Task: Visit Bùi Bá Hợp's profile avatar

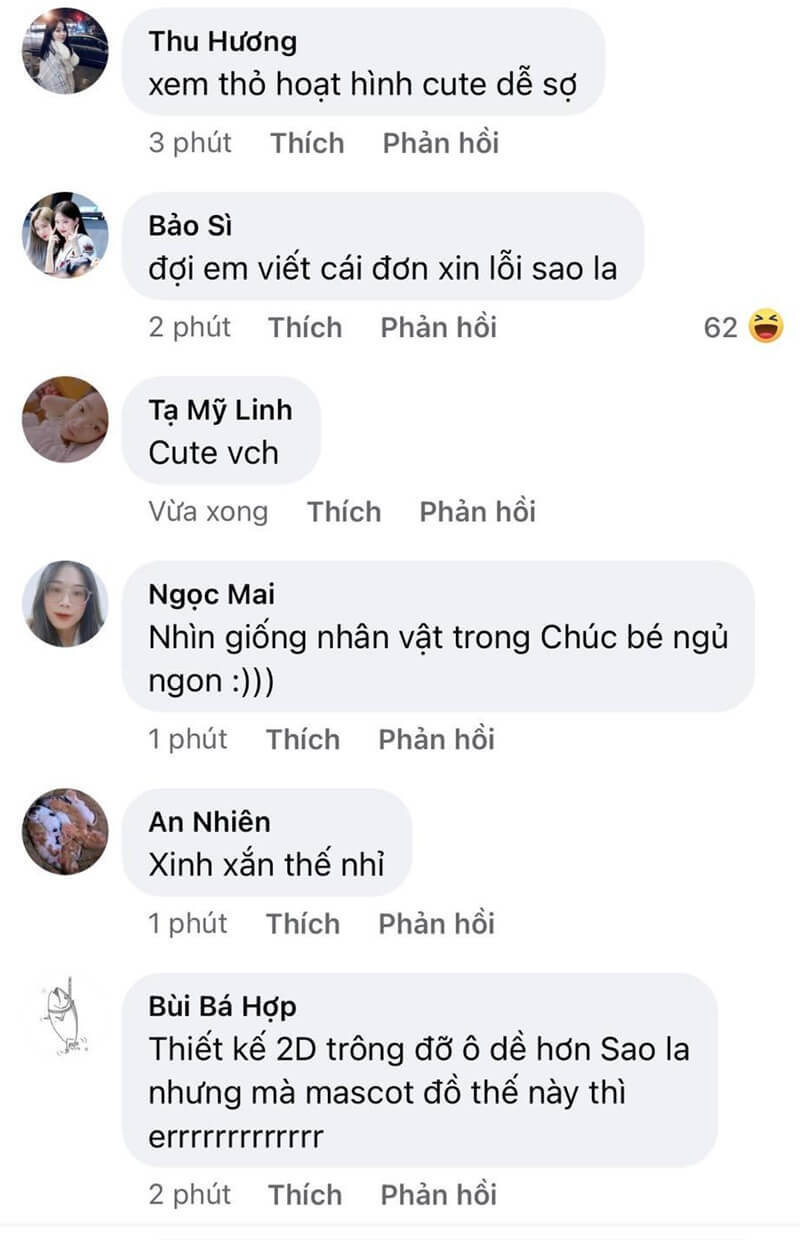Action: pos(65,1015)
